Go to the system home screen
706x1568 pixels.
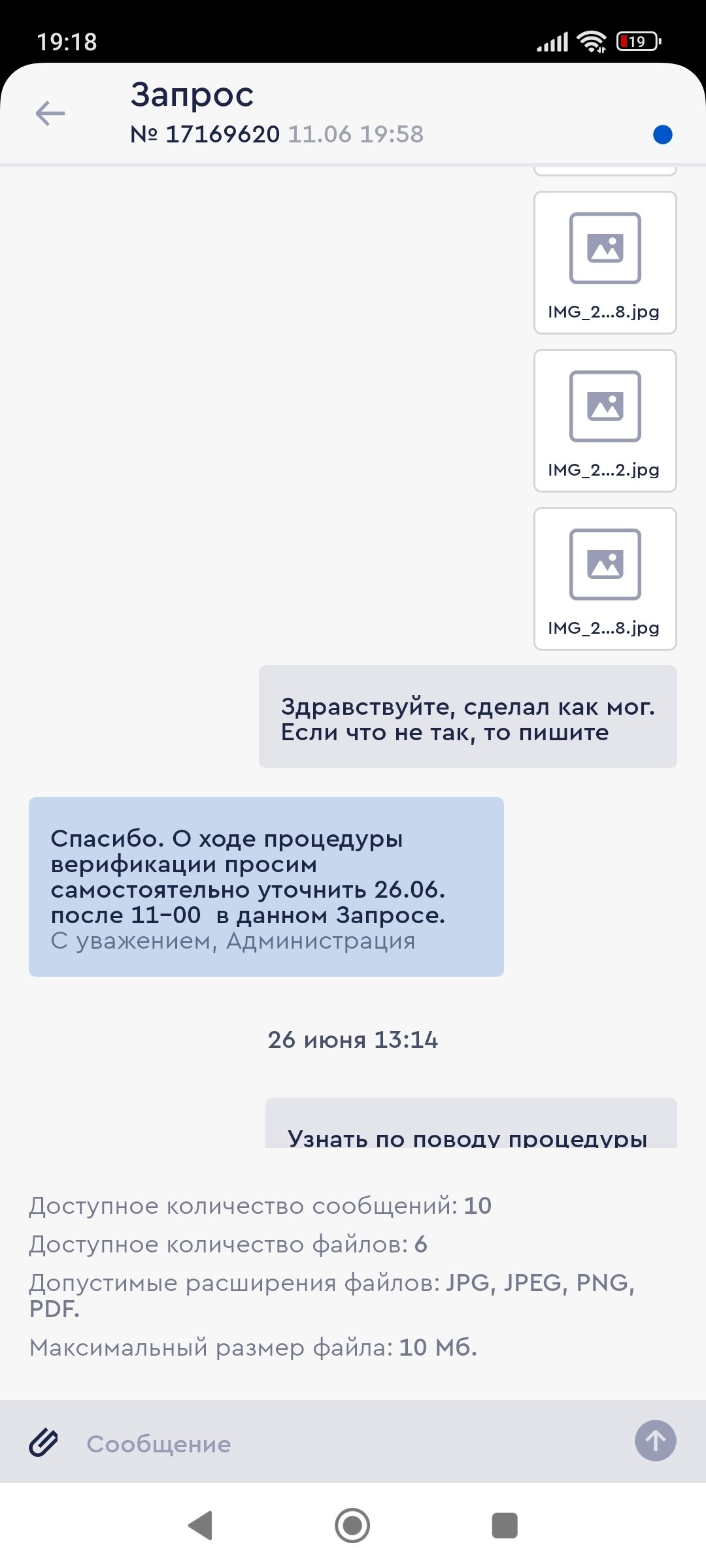[x=352, y=1526]
